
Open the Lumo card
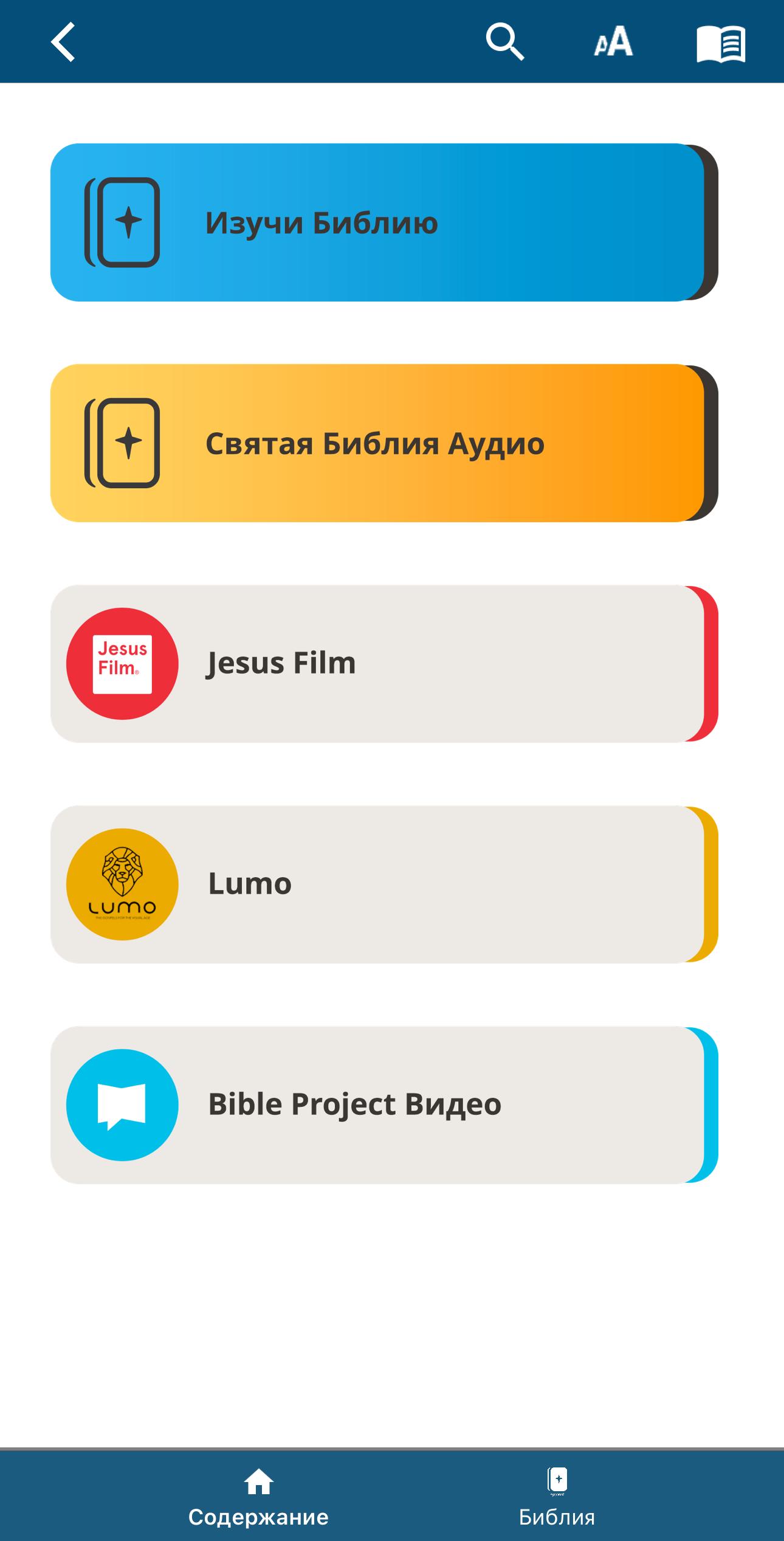[x=377, y=884]
